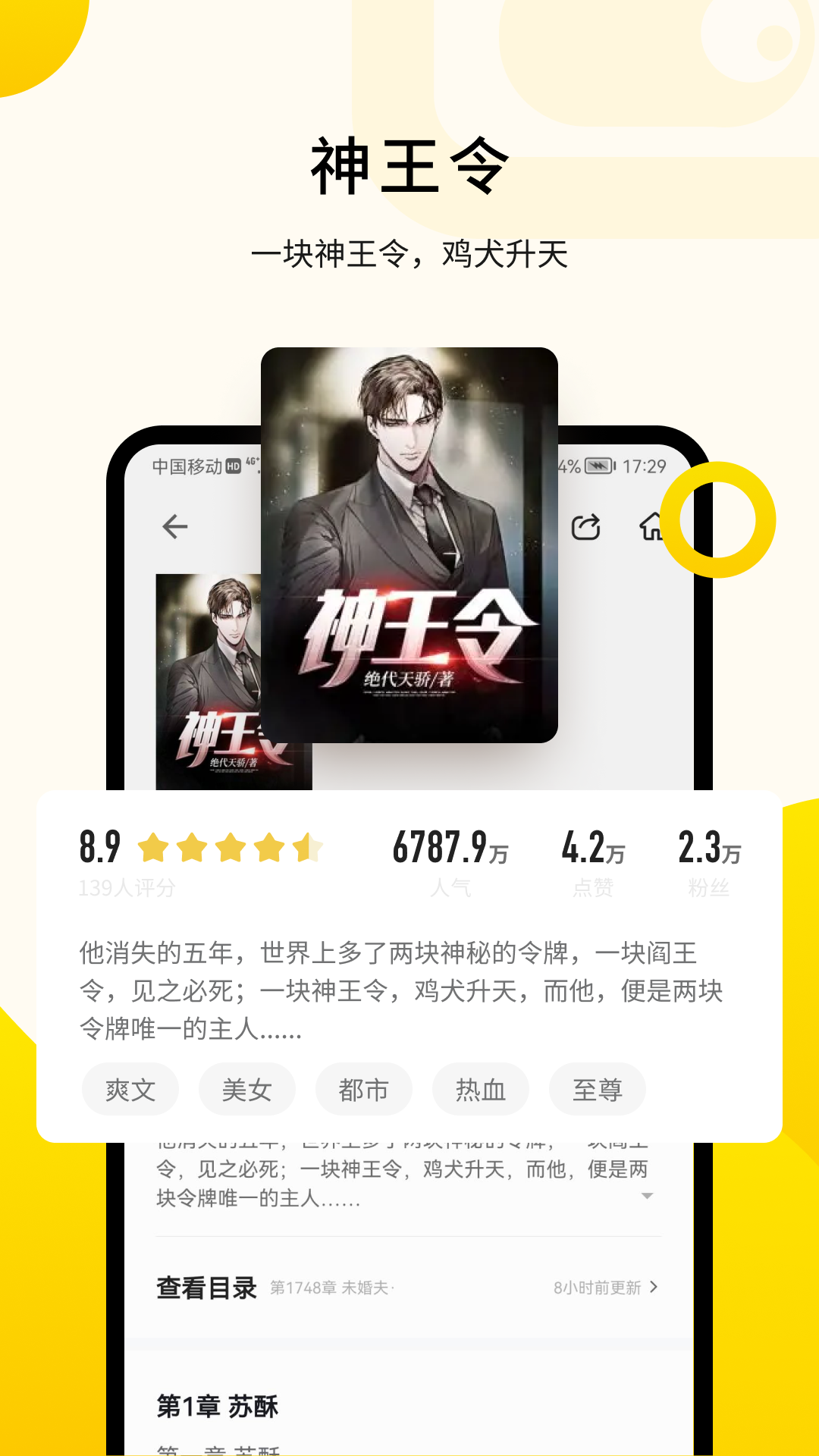Screen dimensions: 819x1456
Task: Click the 神王令 book cover
Action: point(409,546)
